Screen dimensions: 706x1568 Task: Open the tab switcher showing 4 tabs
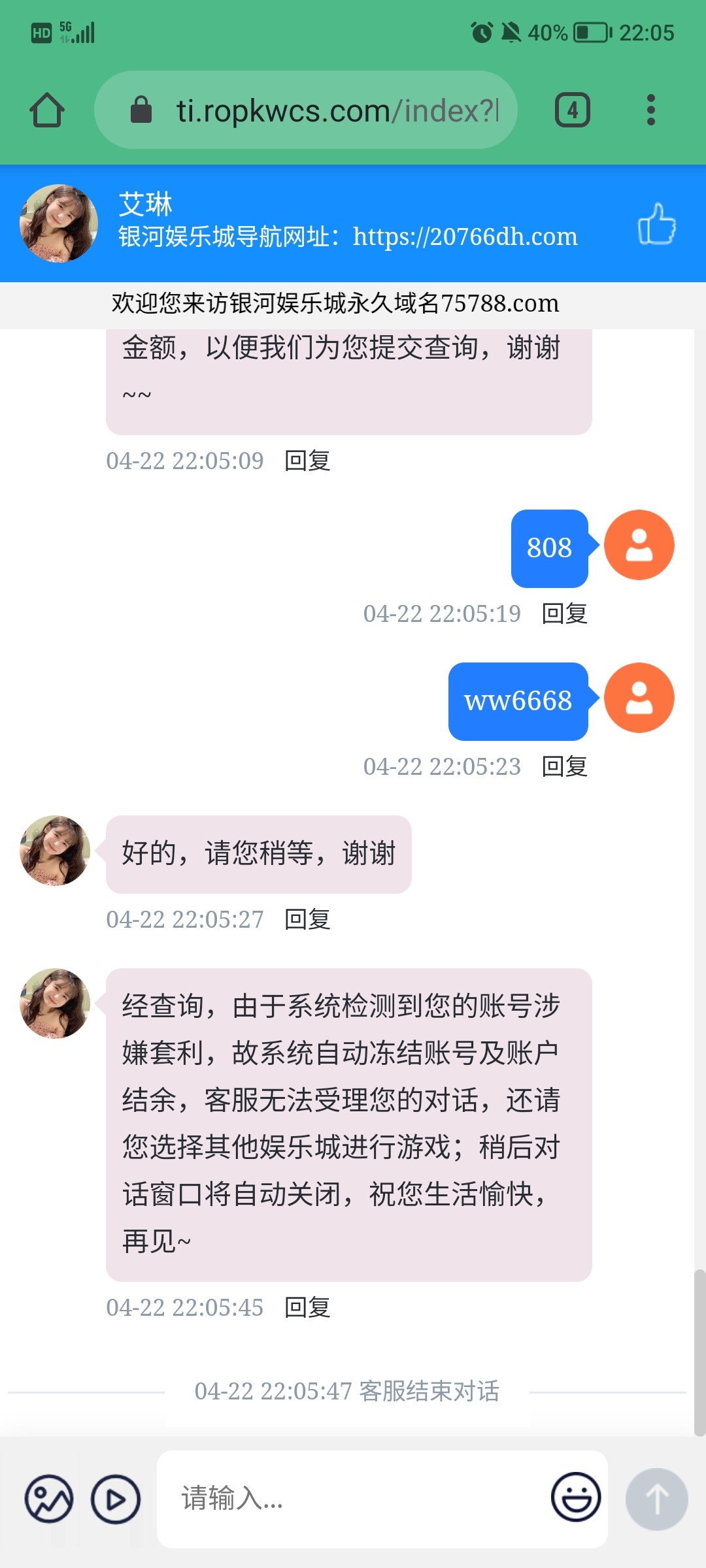pyautogui.click(x=572, y=110)
